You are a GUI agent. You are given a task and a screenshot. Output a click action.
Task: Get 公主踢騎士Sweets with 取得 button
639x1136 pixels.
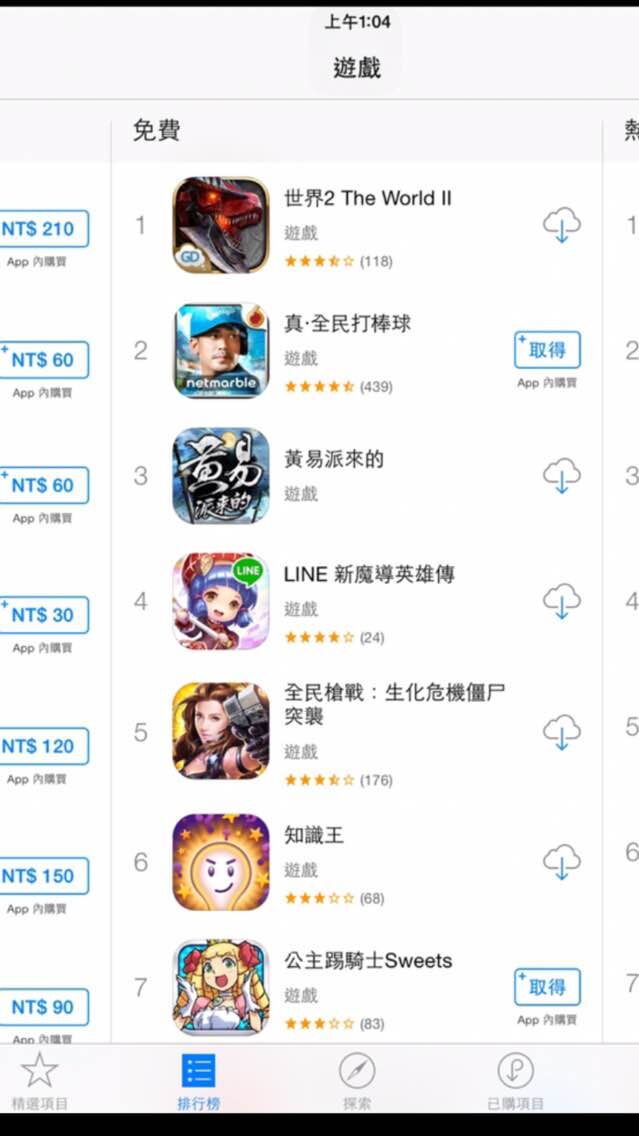547,987
